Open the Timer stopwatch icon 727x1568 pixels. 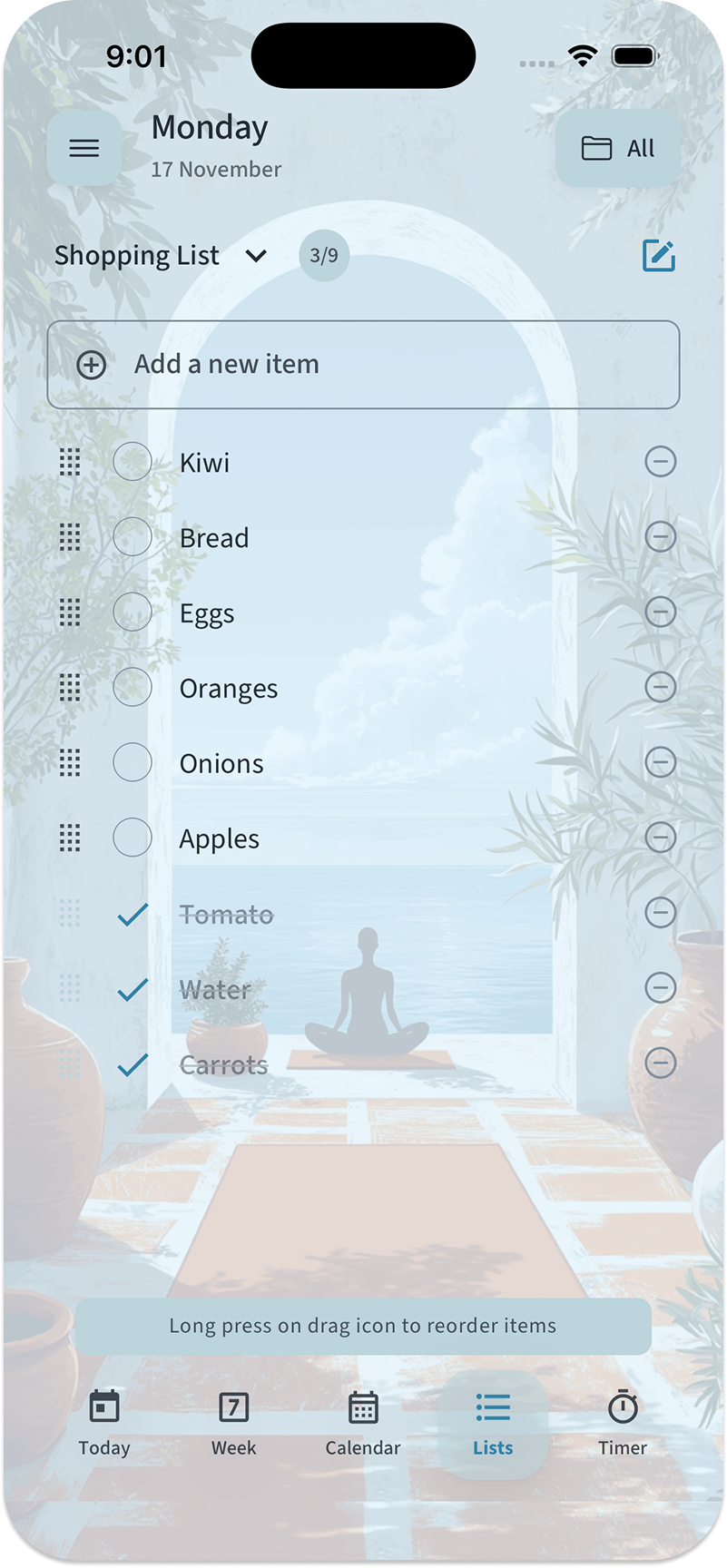click(x=622, y=1406)
